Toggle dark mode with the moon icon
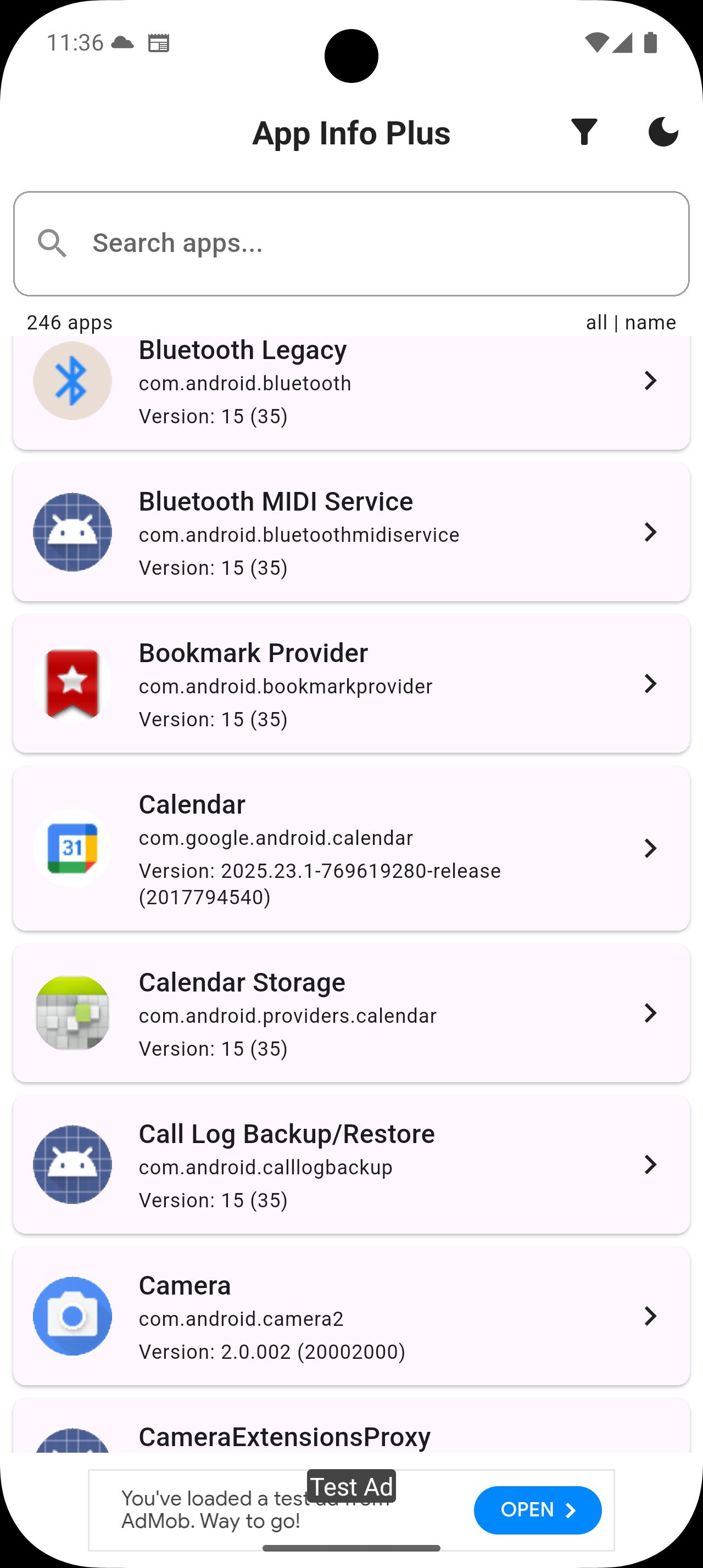703x1568 pixels. pos(663,132)
